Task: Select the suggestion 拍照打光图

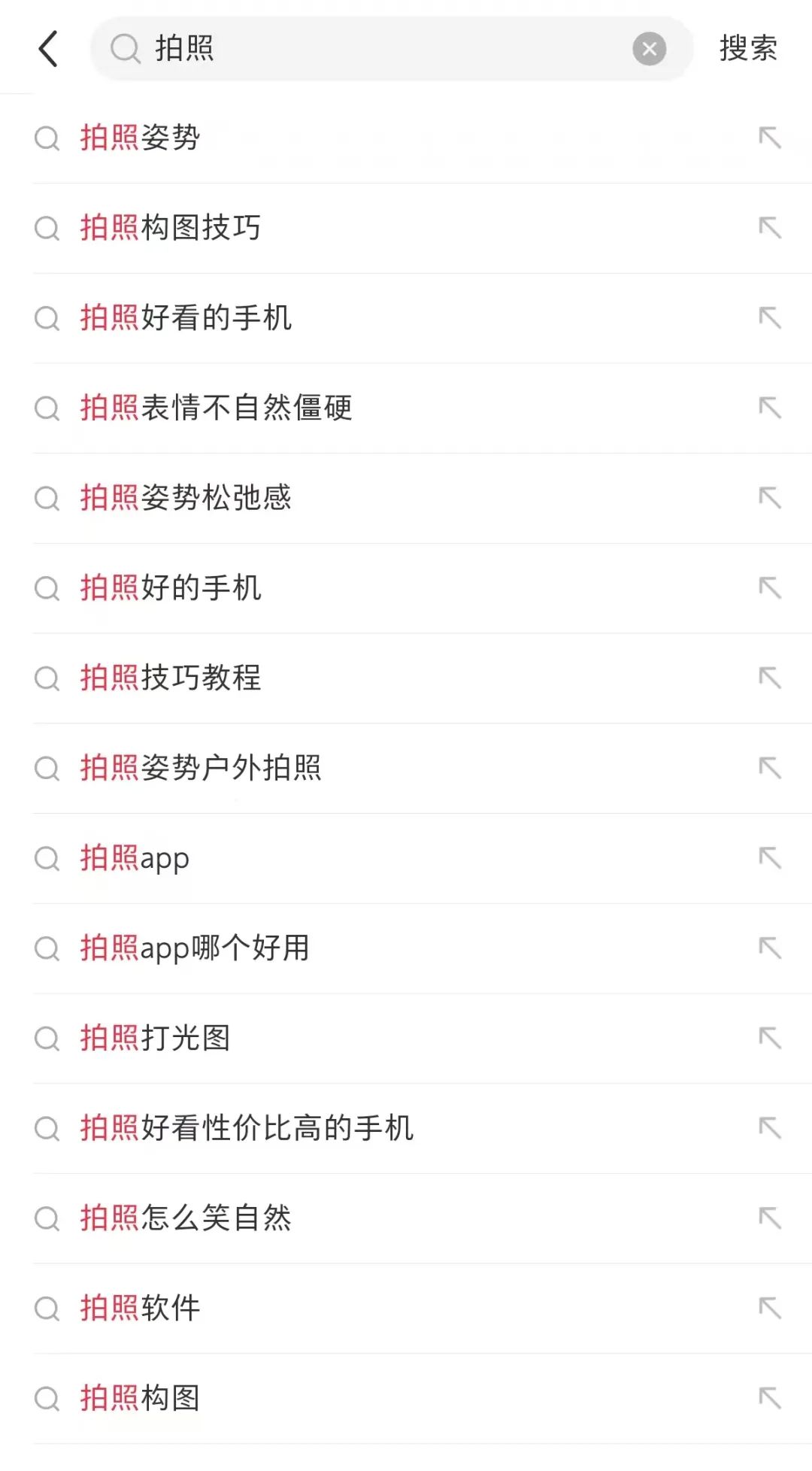Action: coord(155,1039)
